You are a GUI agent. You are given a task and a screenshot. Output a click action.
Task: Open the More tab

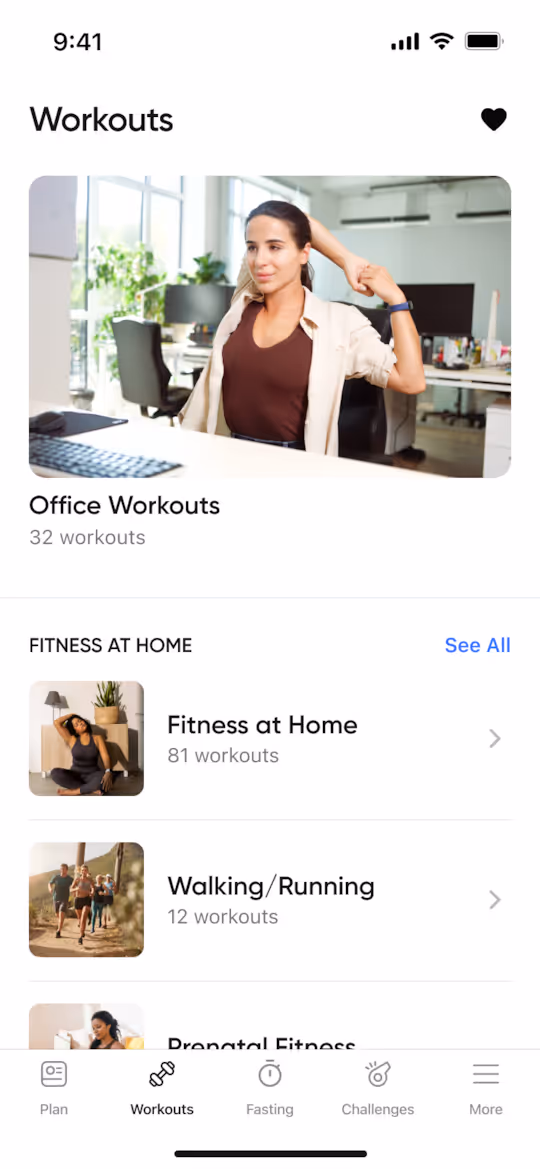[486, 1088]
